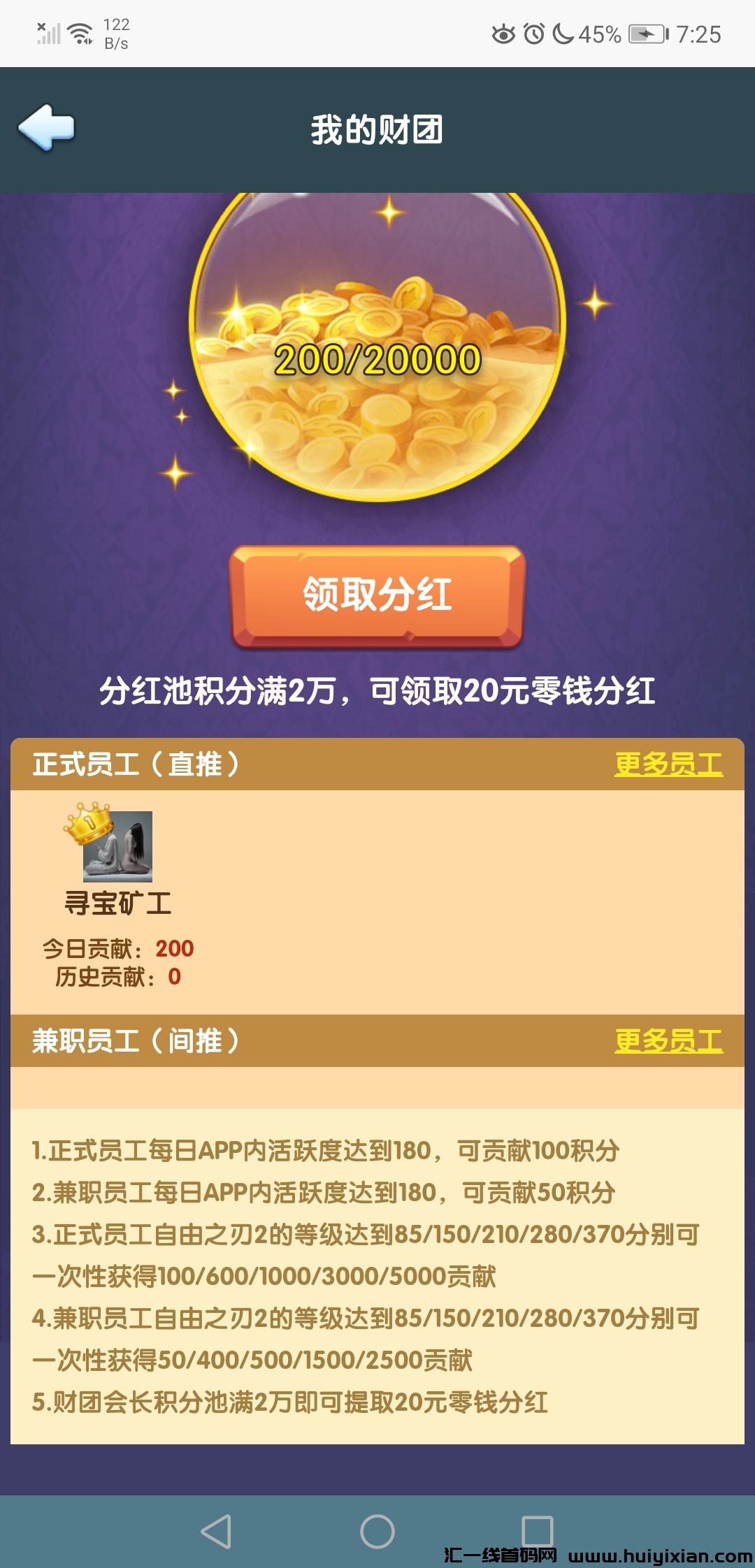The image size is (755, 1568).
Task: Tap the system back button
Action: click(x=216, y=1532)
